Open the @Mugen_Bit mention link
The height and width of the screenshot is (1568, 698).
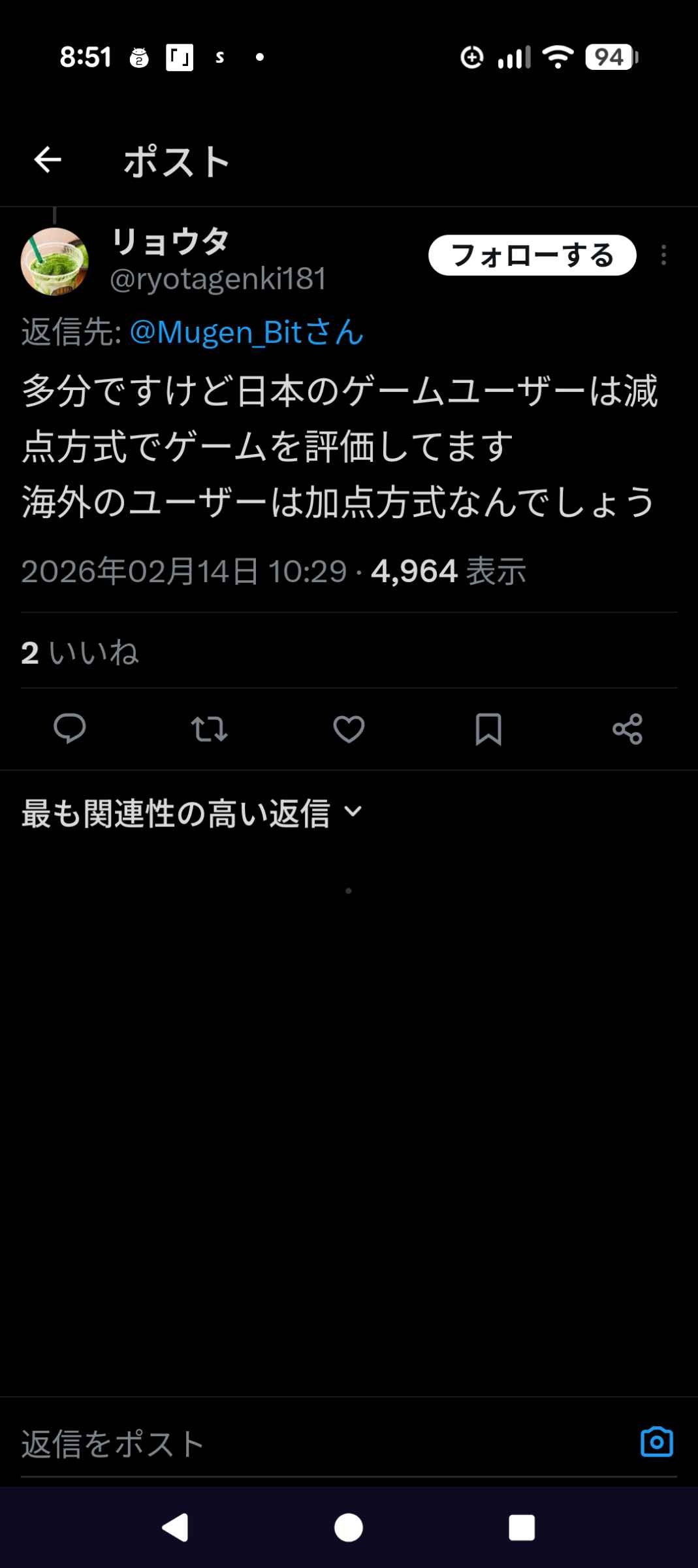(x=246, y=333)
